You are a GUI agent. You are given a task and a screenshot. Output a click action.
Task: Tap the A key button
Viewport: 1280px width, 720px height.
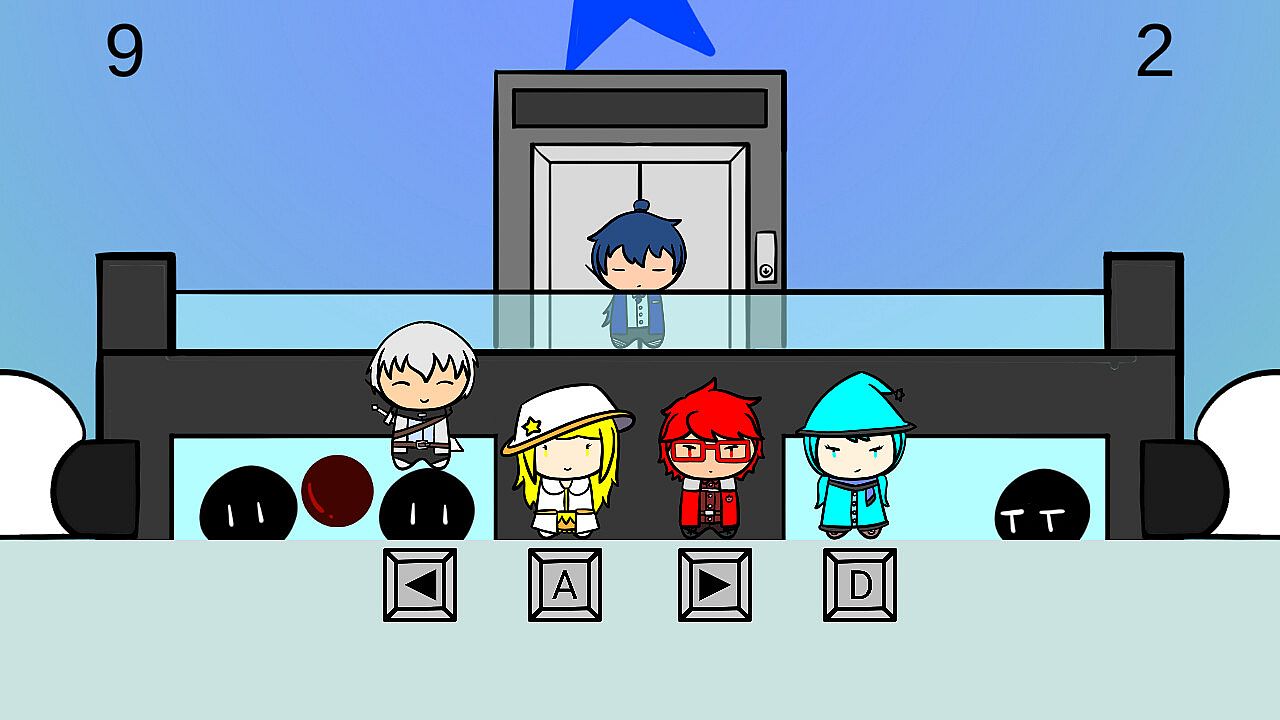pyautogui.click(x=565, y=585)
